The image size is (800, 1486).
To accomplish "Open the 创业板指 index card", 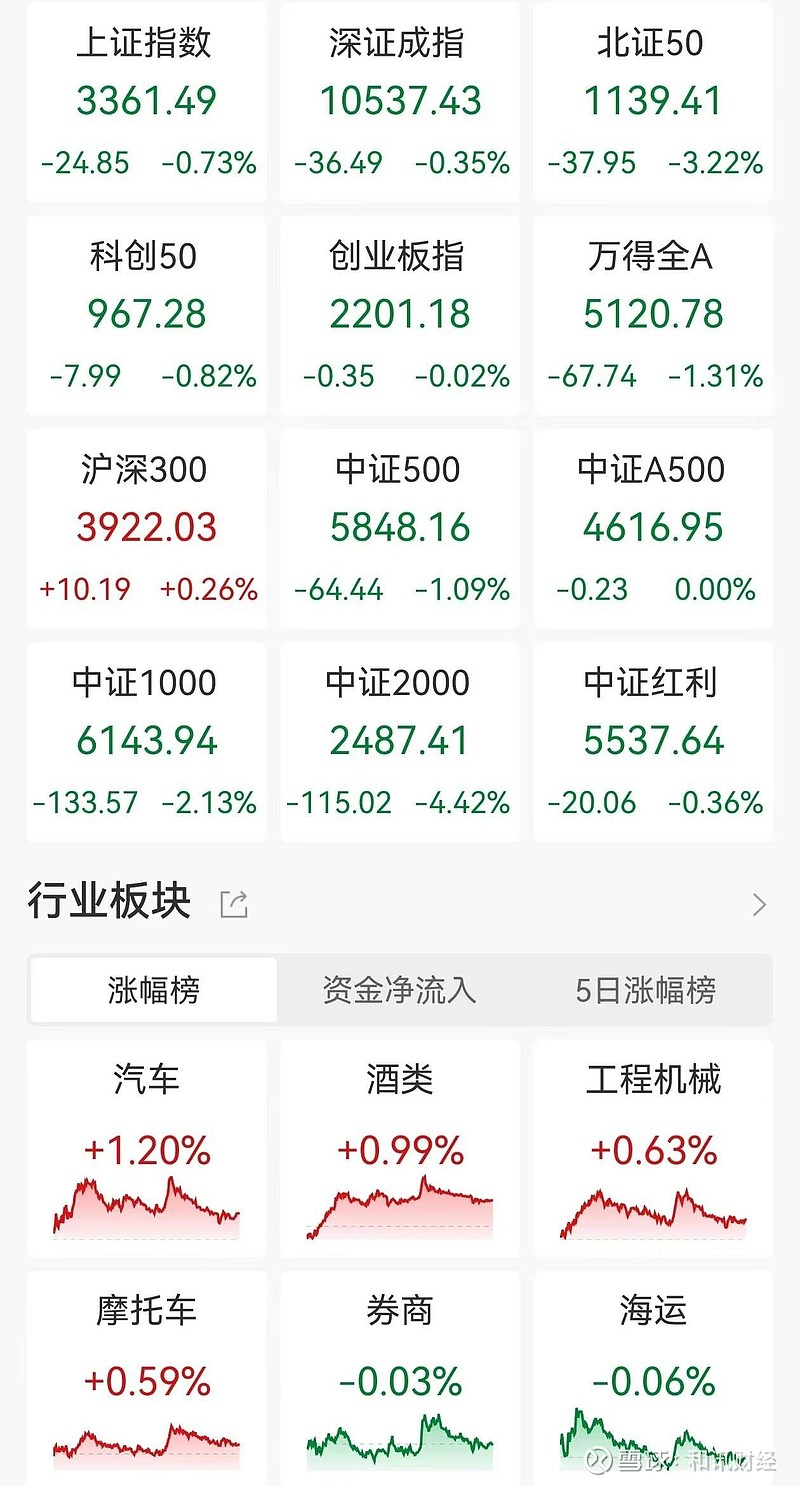I will click(x=399, y=313).
